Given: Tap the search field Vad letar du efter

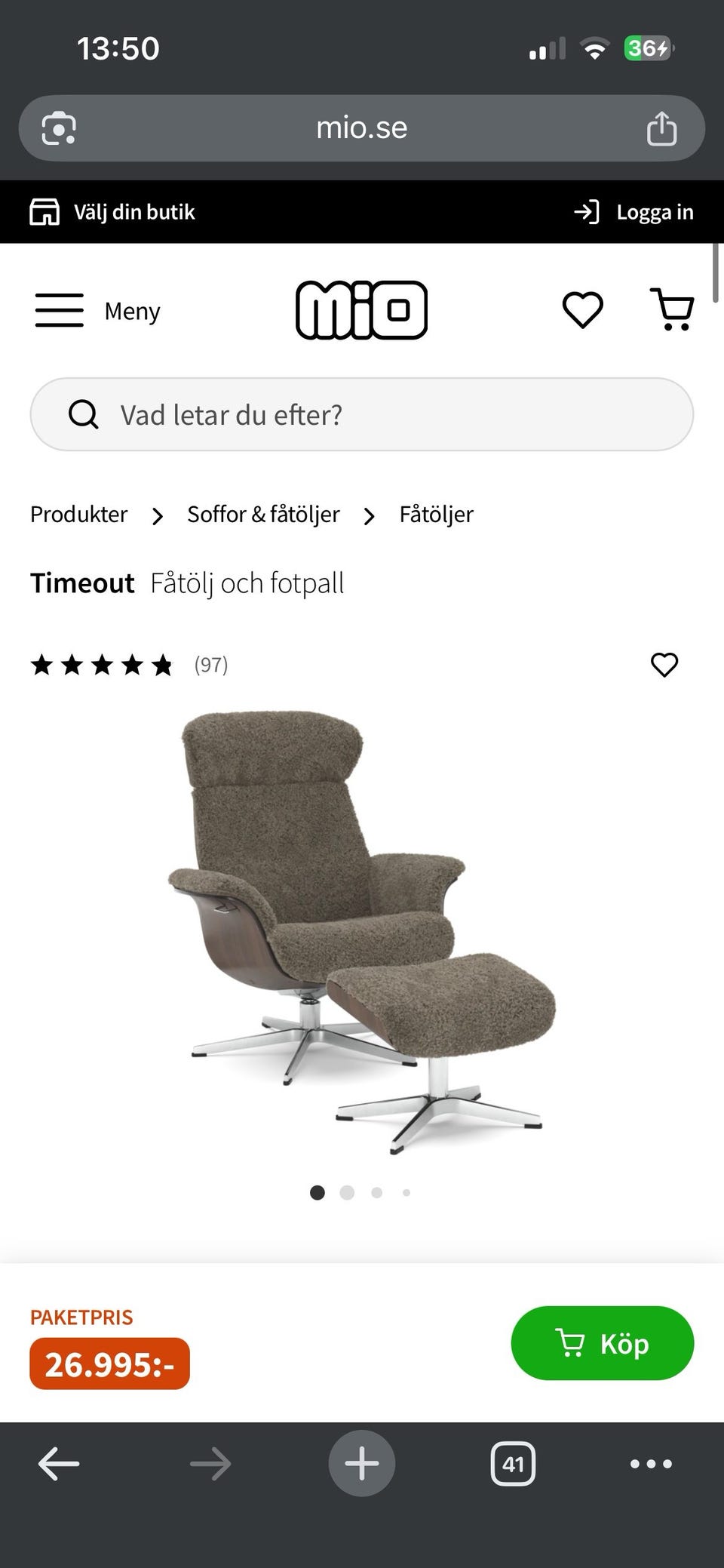Looking at the screenshot, I should point(362,414).
